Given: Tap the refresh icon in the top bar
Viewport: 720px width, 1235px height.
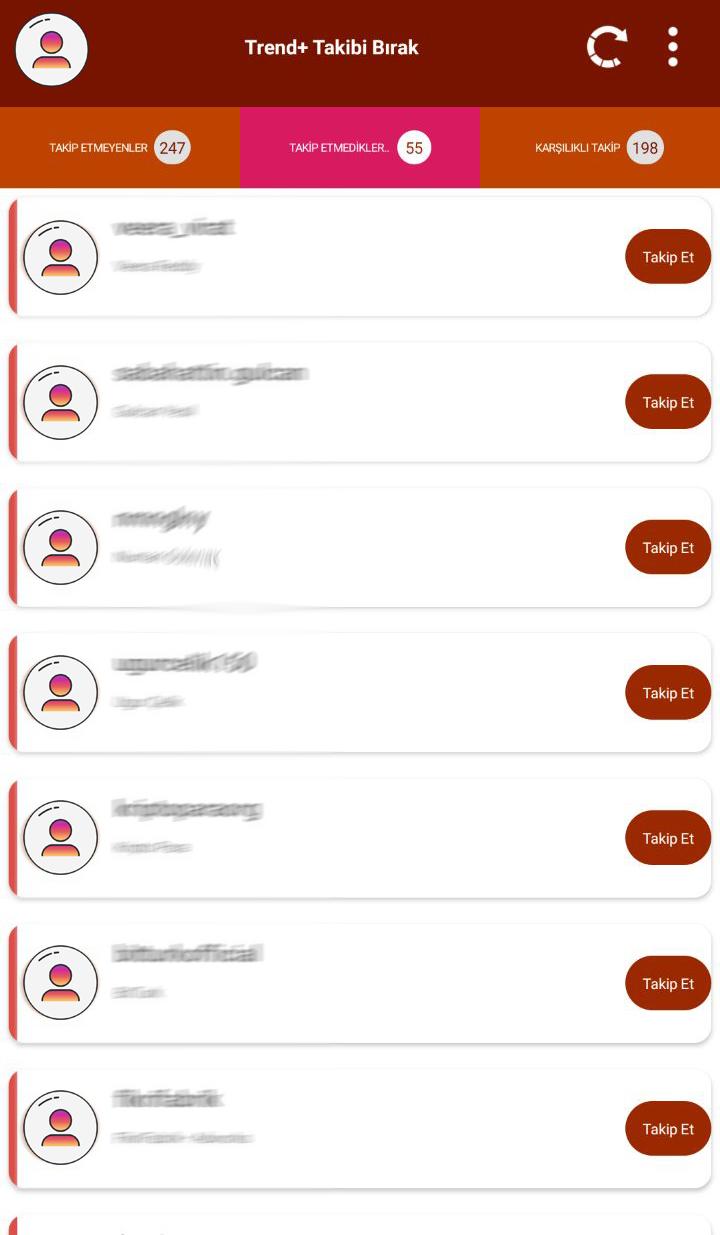Looking at the screenshot, I should (x=608, y=45).
